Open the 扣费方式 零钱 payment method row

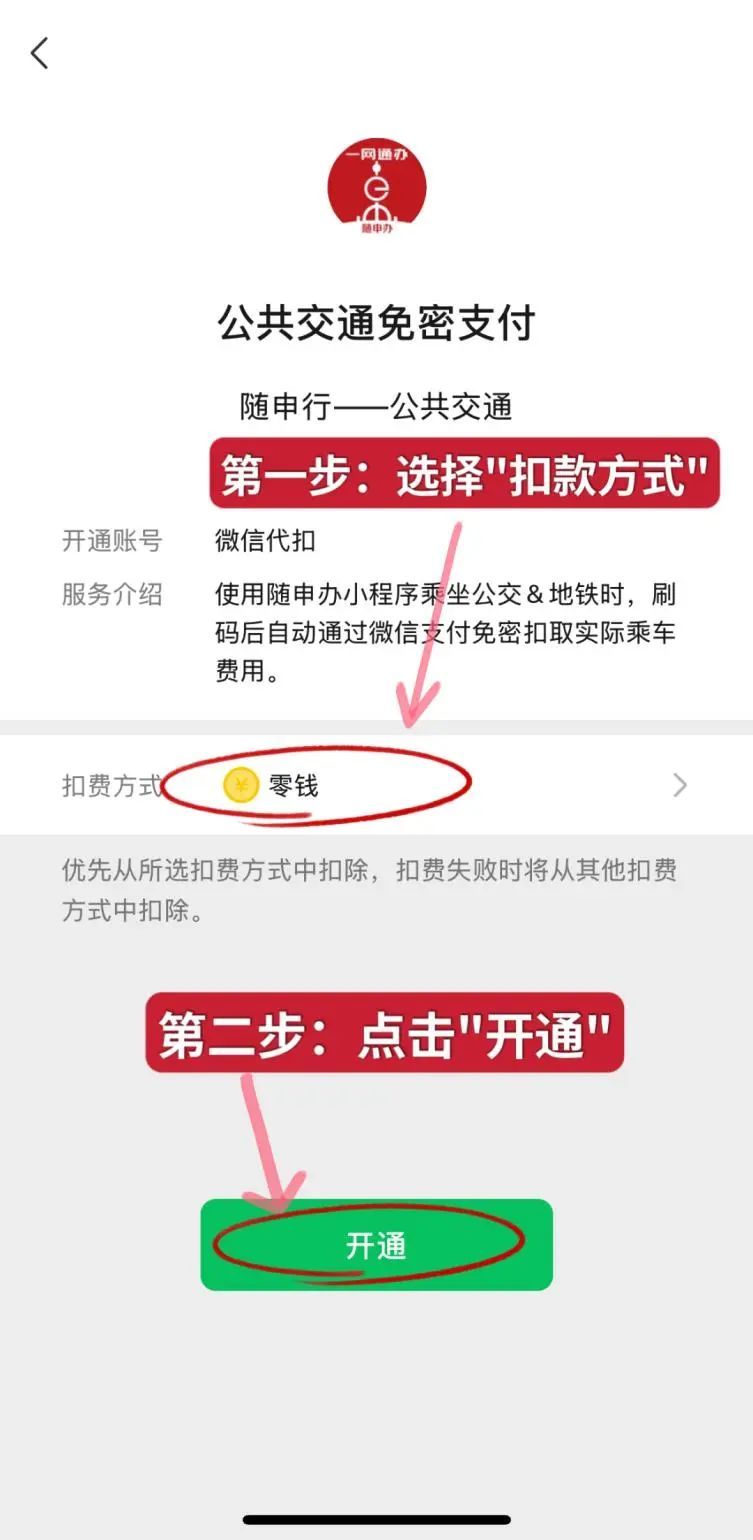[x=376, y=785]
